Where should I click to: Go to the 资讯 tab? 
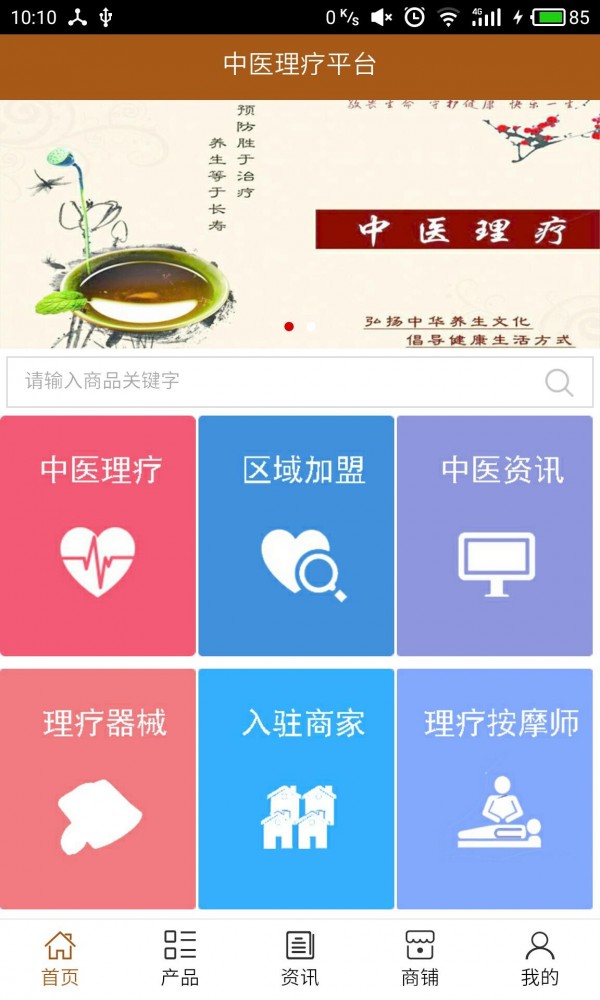tap(300, 957)
